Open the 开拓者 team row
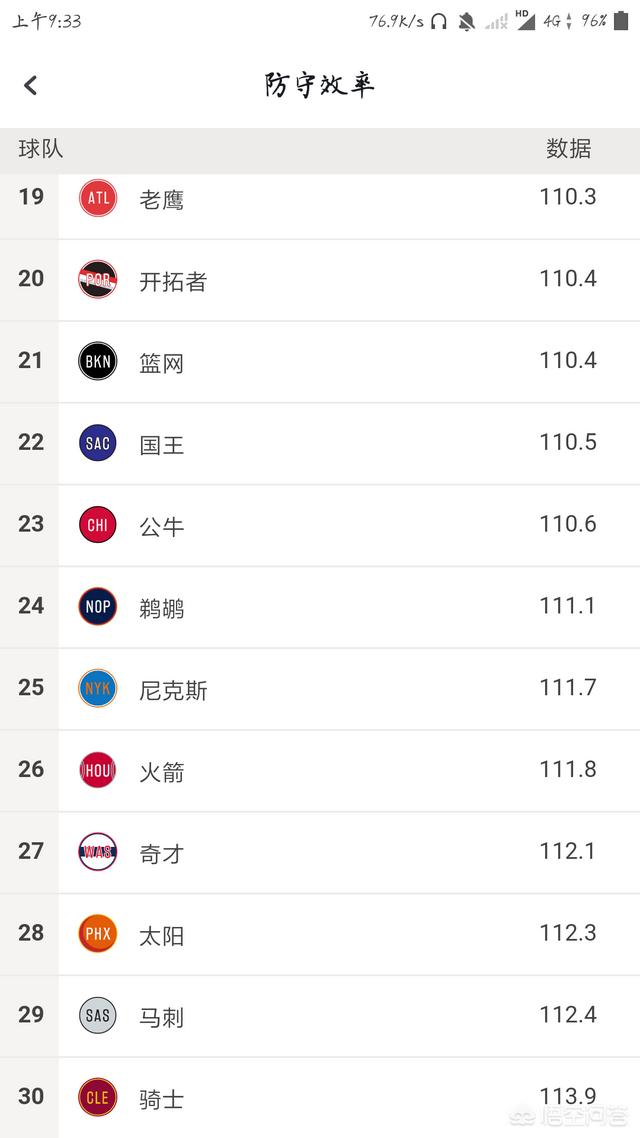640x1138 pixels. (x=320, y=280)
